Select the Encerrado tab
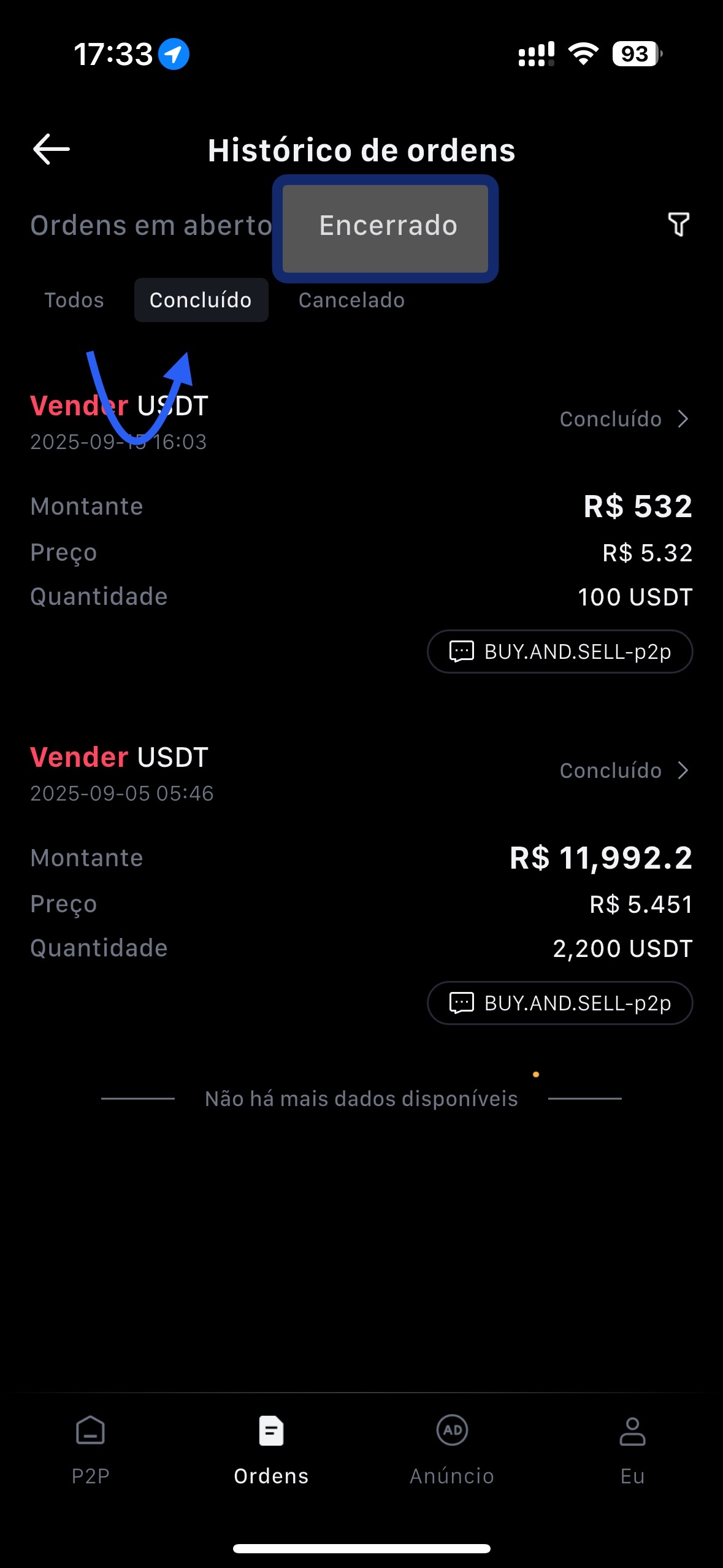 tap(388, 226)
